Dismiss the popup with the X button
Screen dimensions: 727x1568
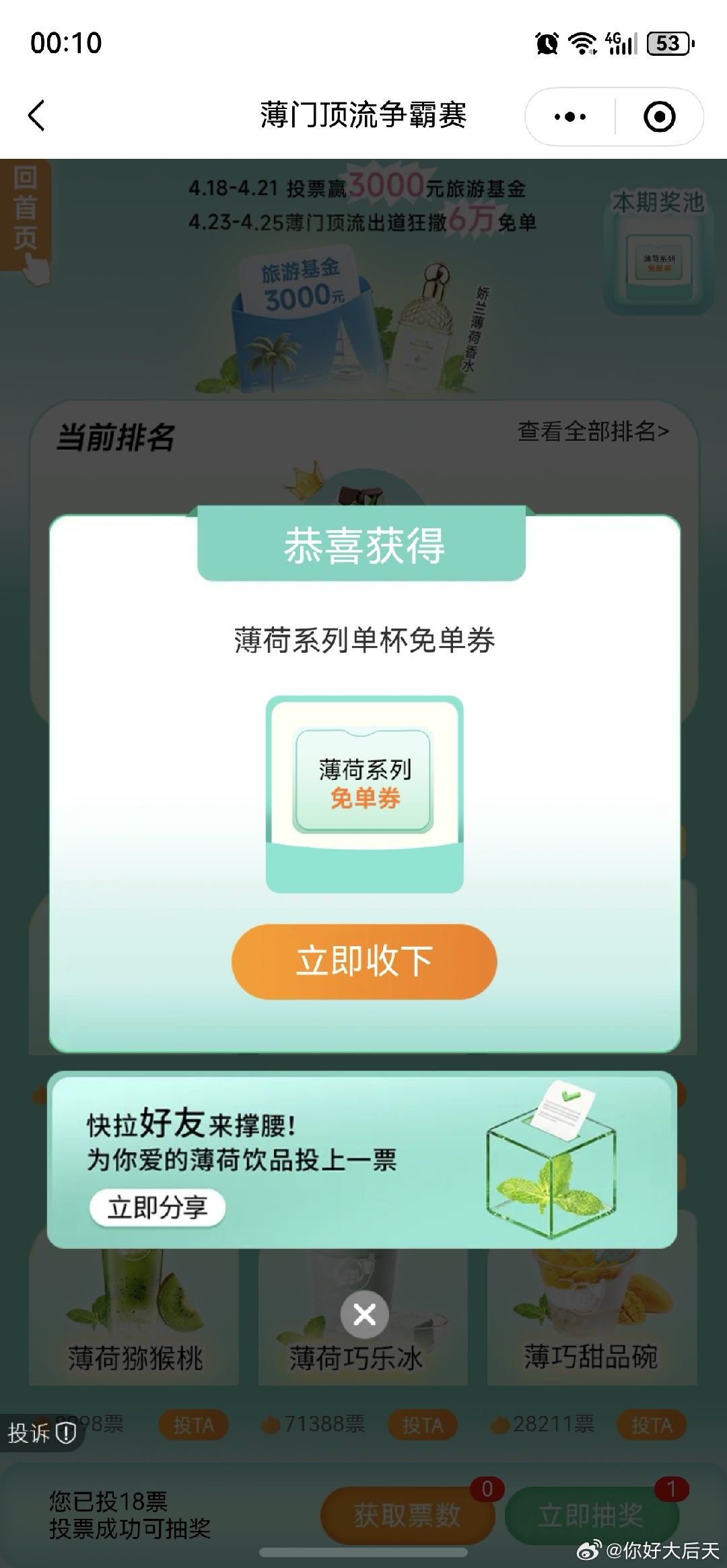coord(364,1314)
